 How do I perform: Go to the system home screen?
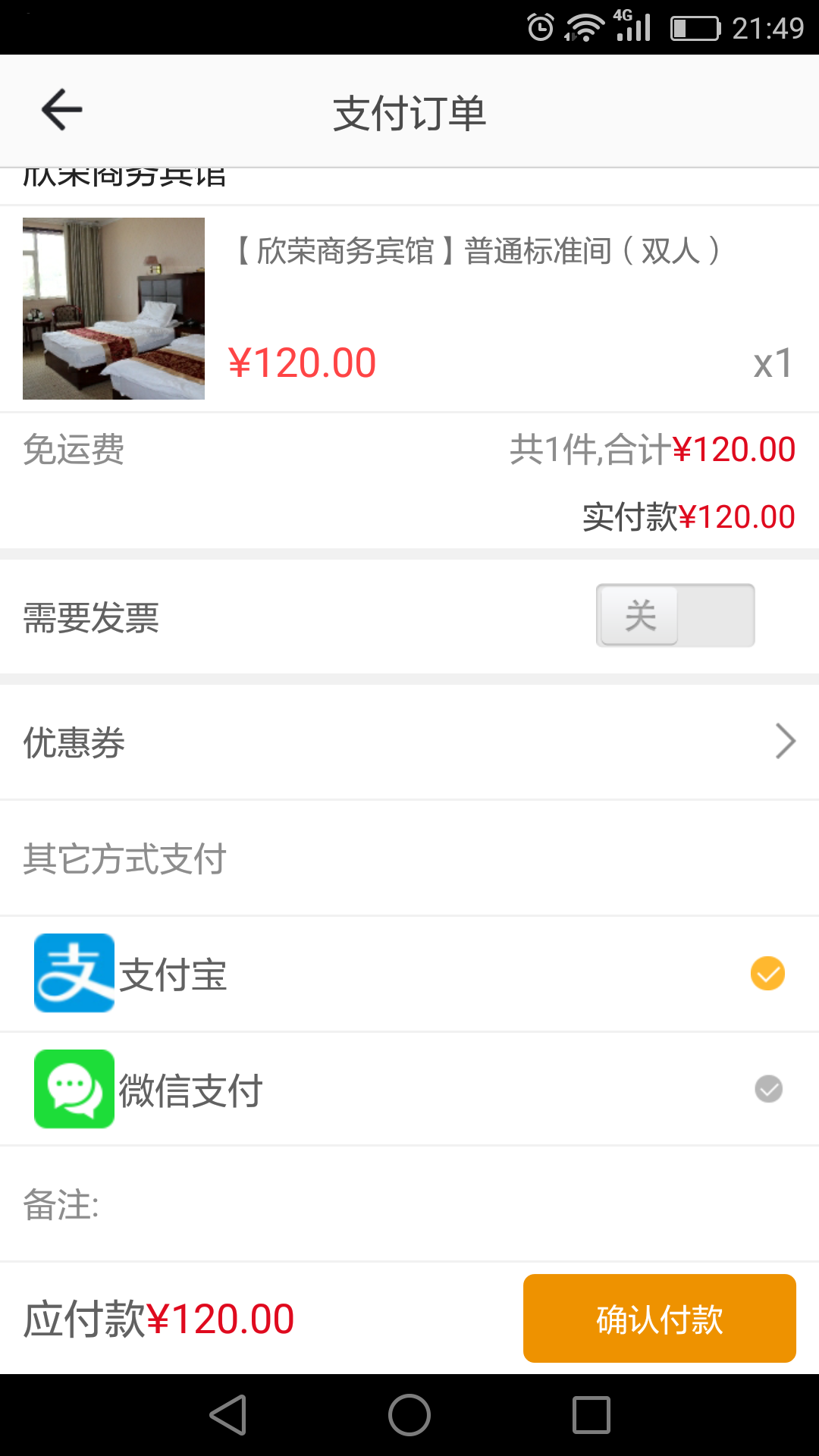(409, 1415)
